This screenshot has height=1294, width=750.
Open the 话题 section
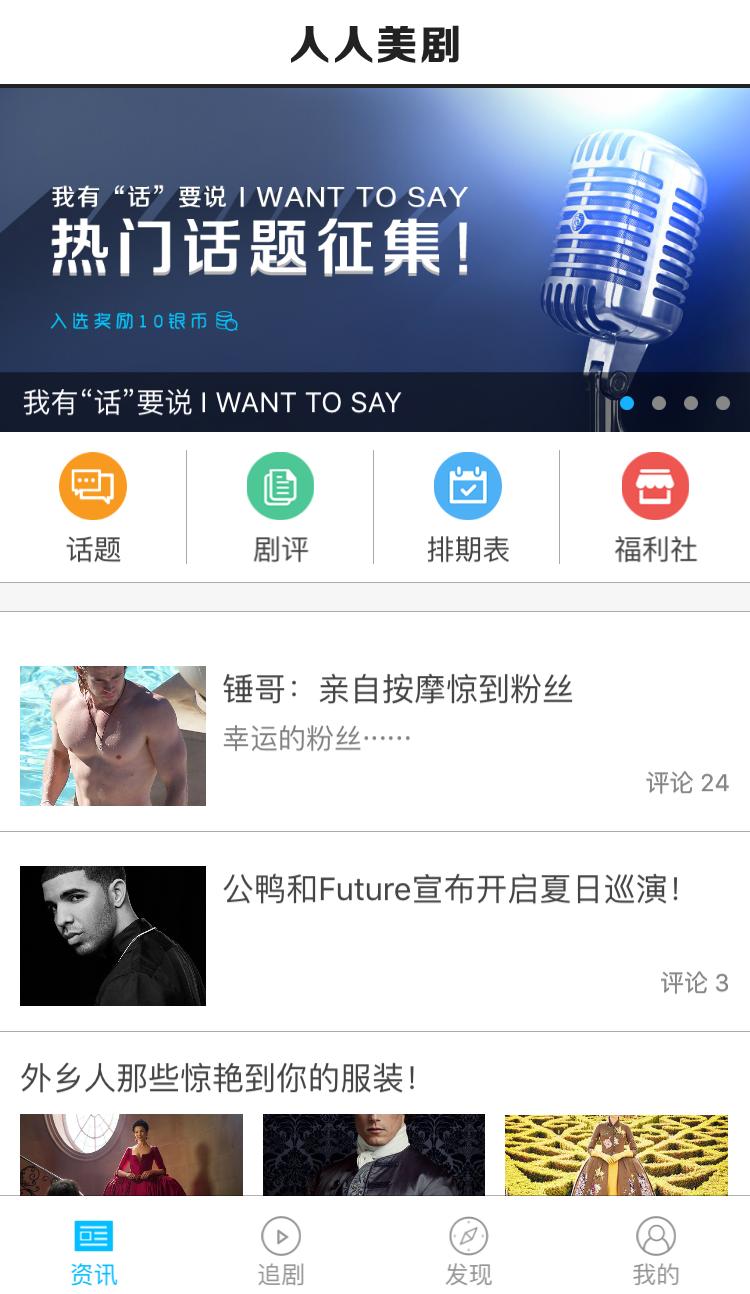[93, 507]
